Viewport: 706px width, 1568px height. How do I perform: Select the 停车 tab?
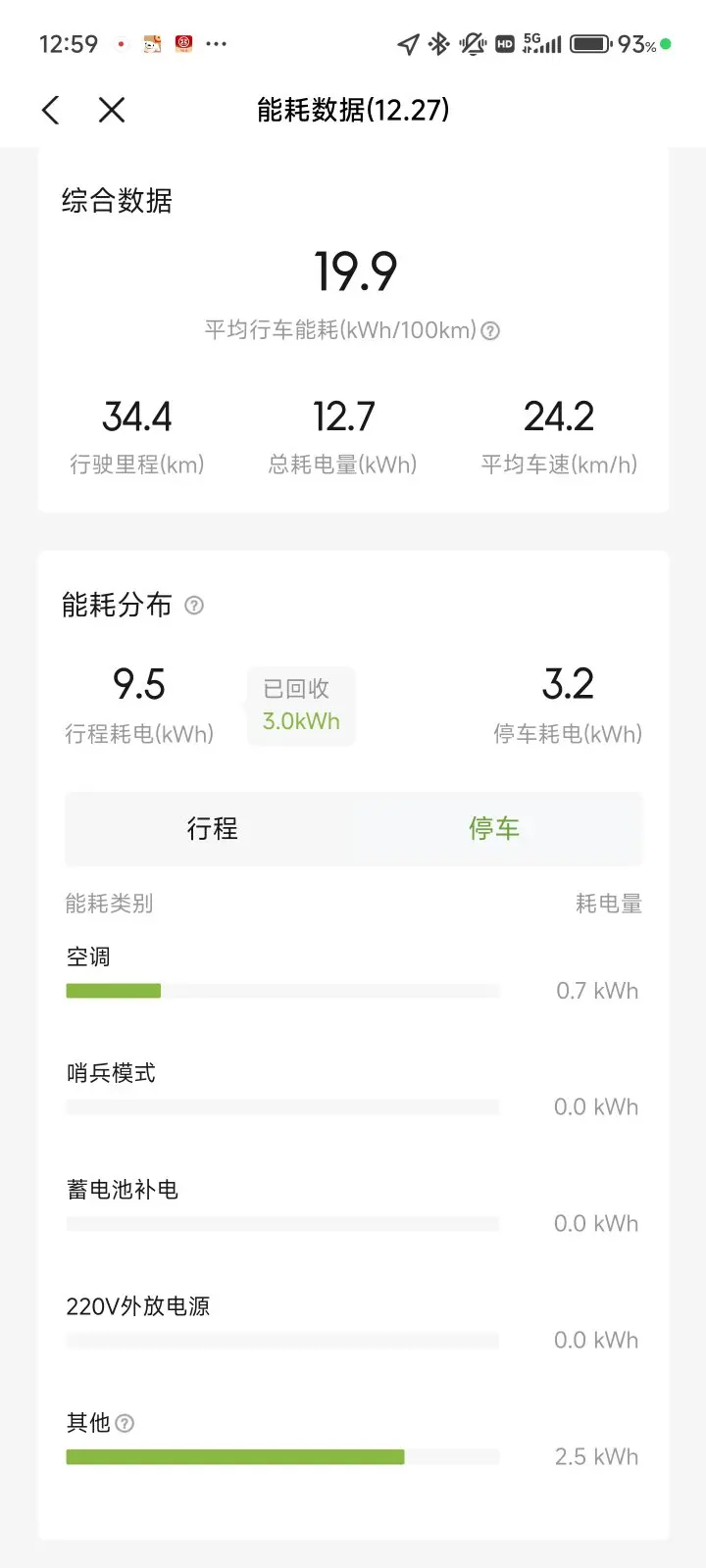pyautogui.click(x=494, y=829)
